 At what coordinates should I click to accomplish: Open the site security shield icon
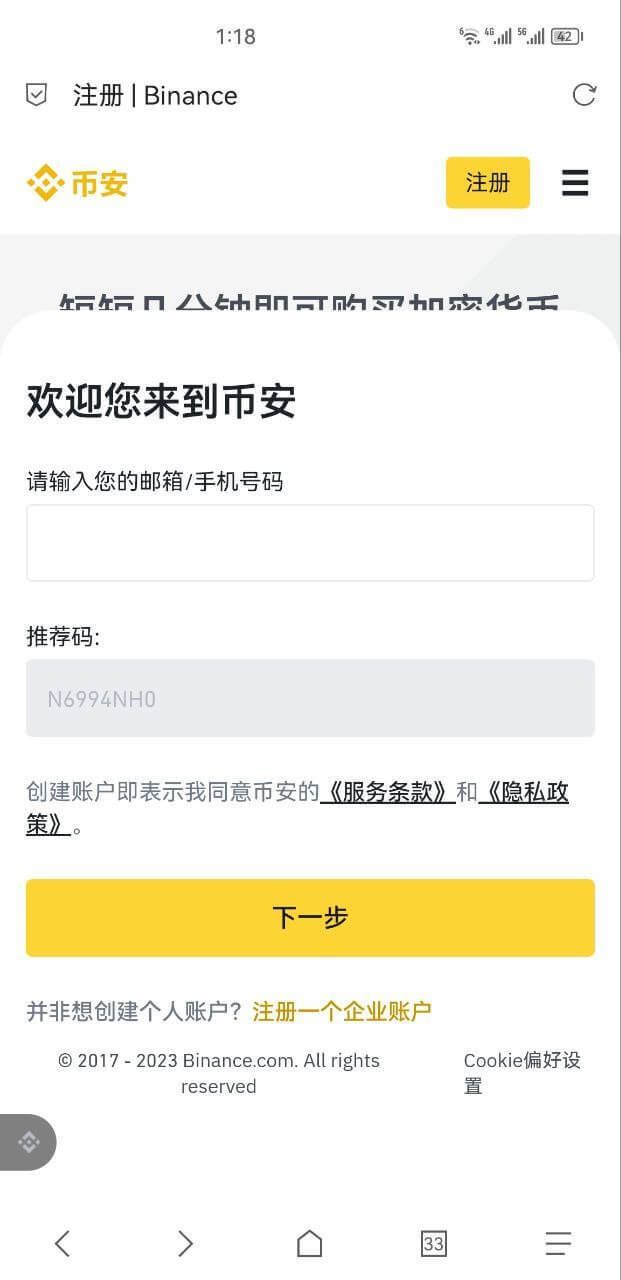pyautogui.click(x=36, y=95)
